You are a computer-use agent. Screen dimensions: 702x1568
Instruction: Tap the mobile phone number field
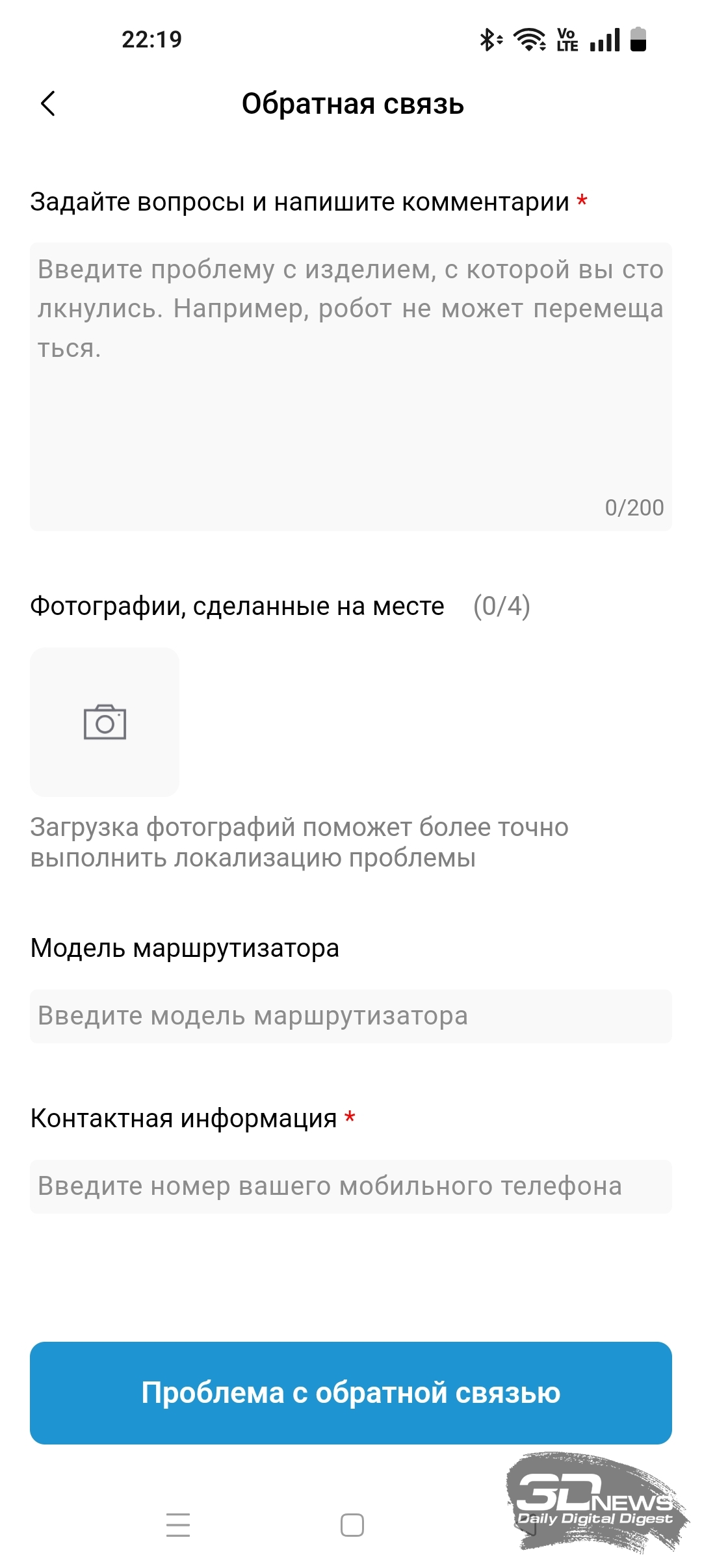(x=351, y=1186)
